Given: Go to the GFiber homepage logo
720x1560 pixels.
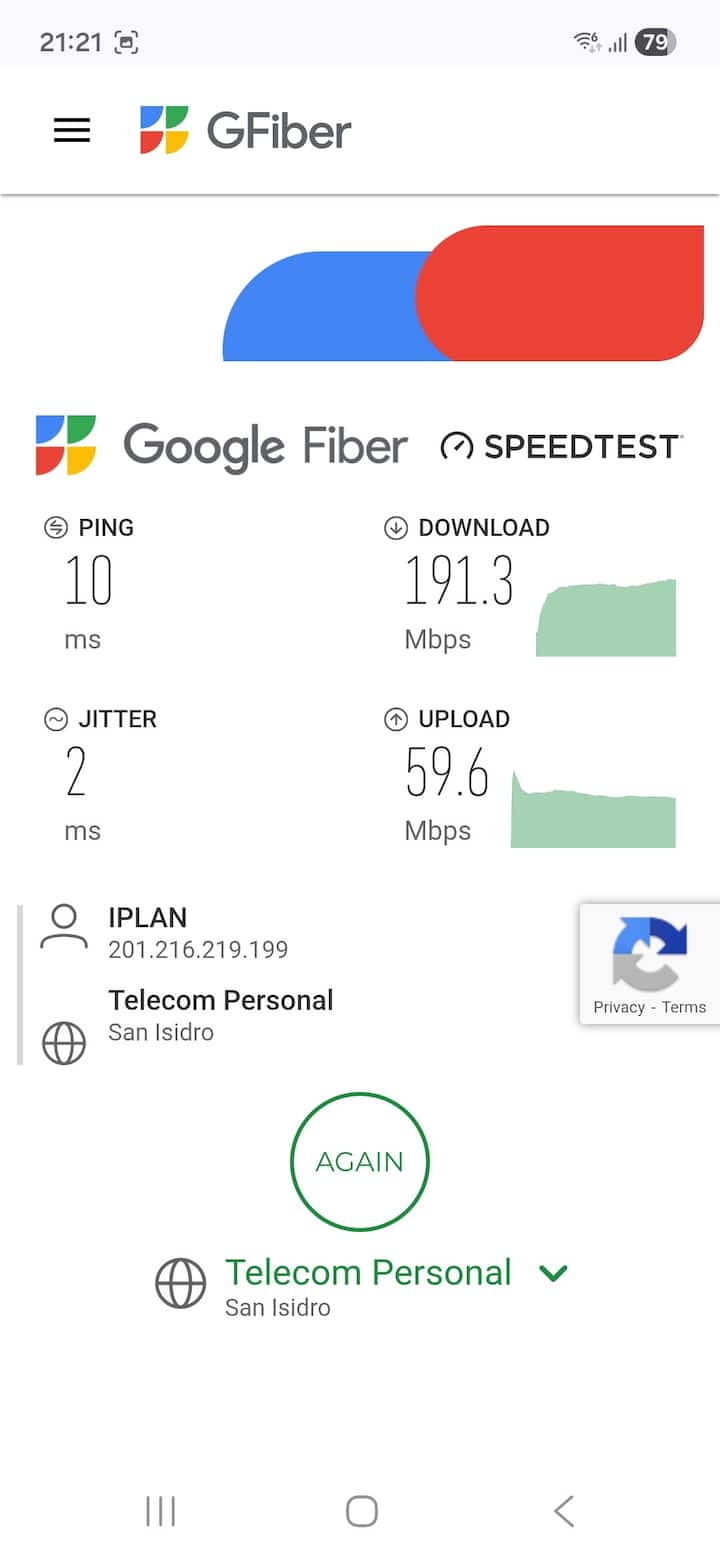Looking at the screenshot, I should [x=246, y=131].
